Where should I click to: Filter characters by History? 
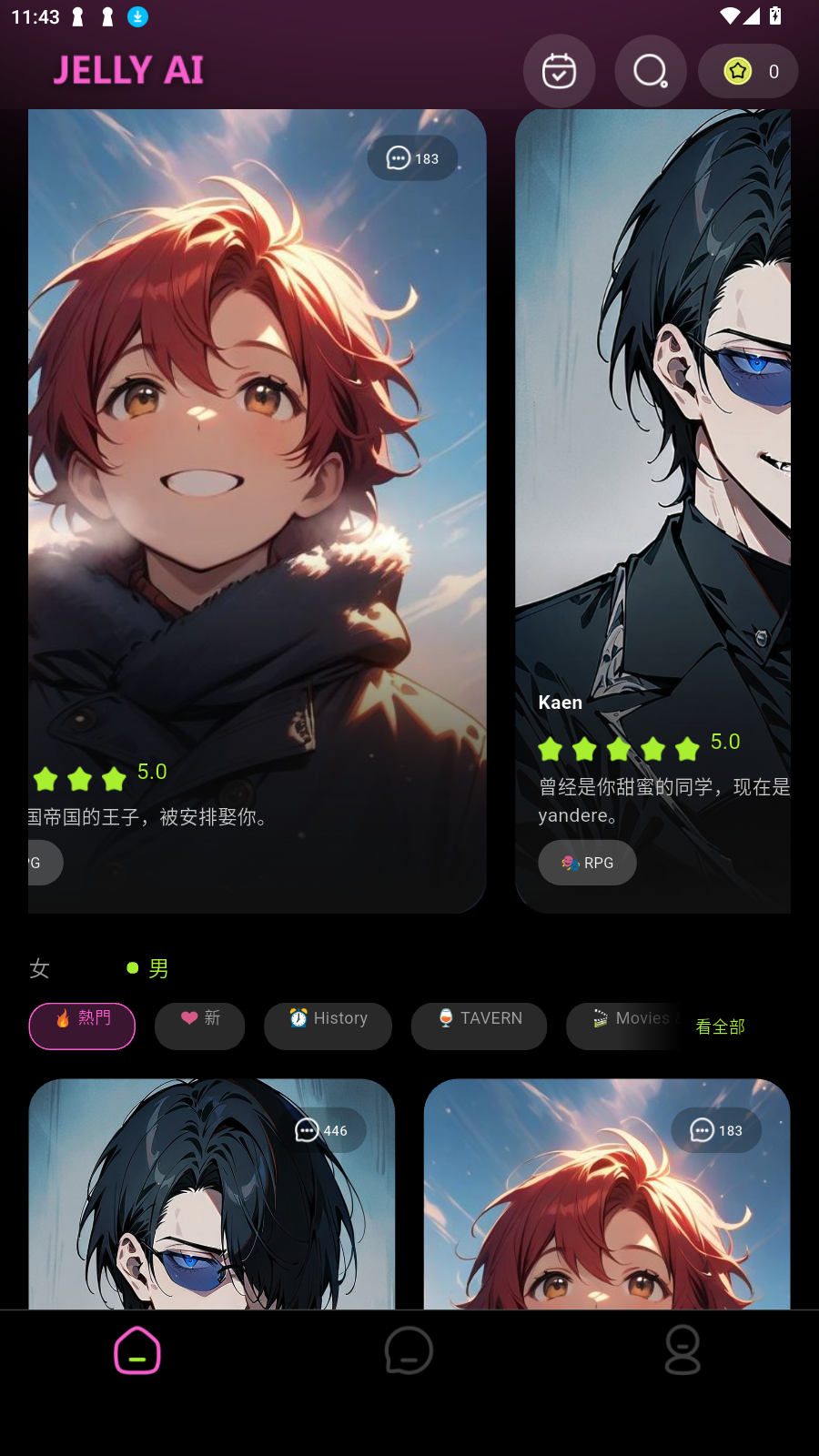(328, 1026)
